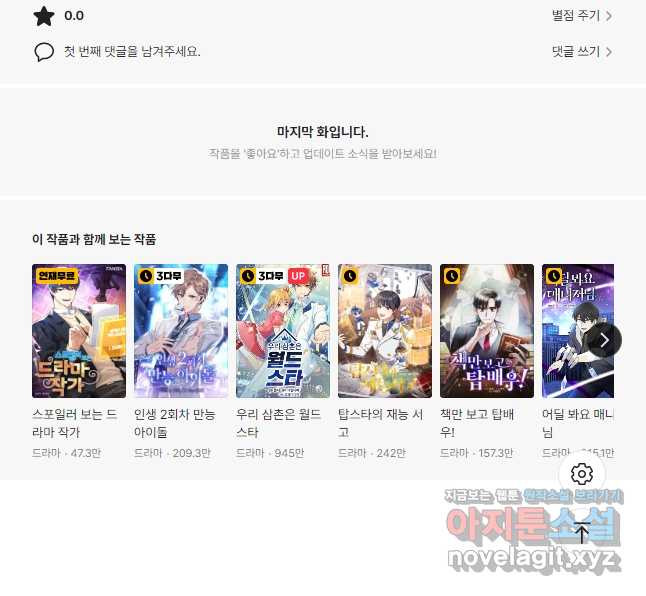The width and height of the screenshot is (646, 596).
Task: Show next recommended works with arrow
Action: tap(603, 340)
